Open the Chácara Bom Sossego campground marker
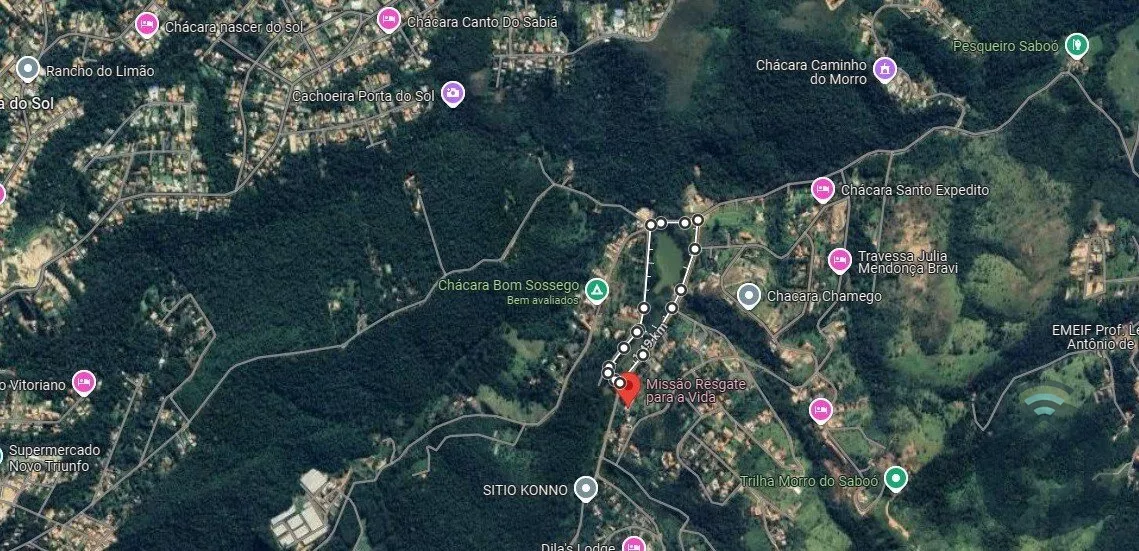 click(x=596, y=291)
